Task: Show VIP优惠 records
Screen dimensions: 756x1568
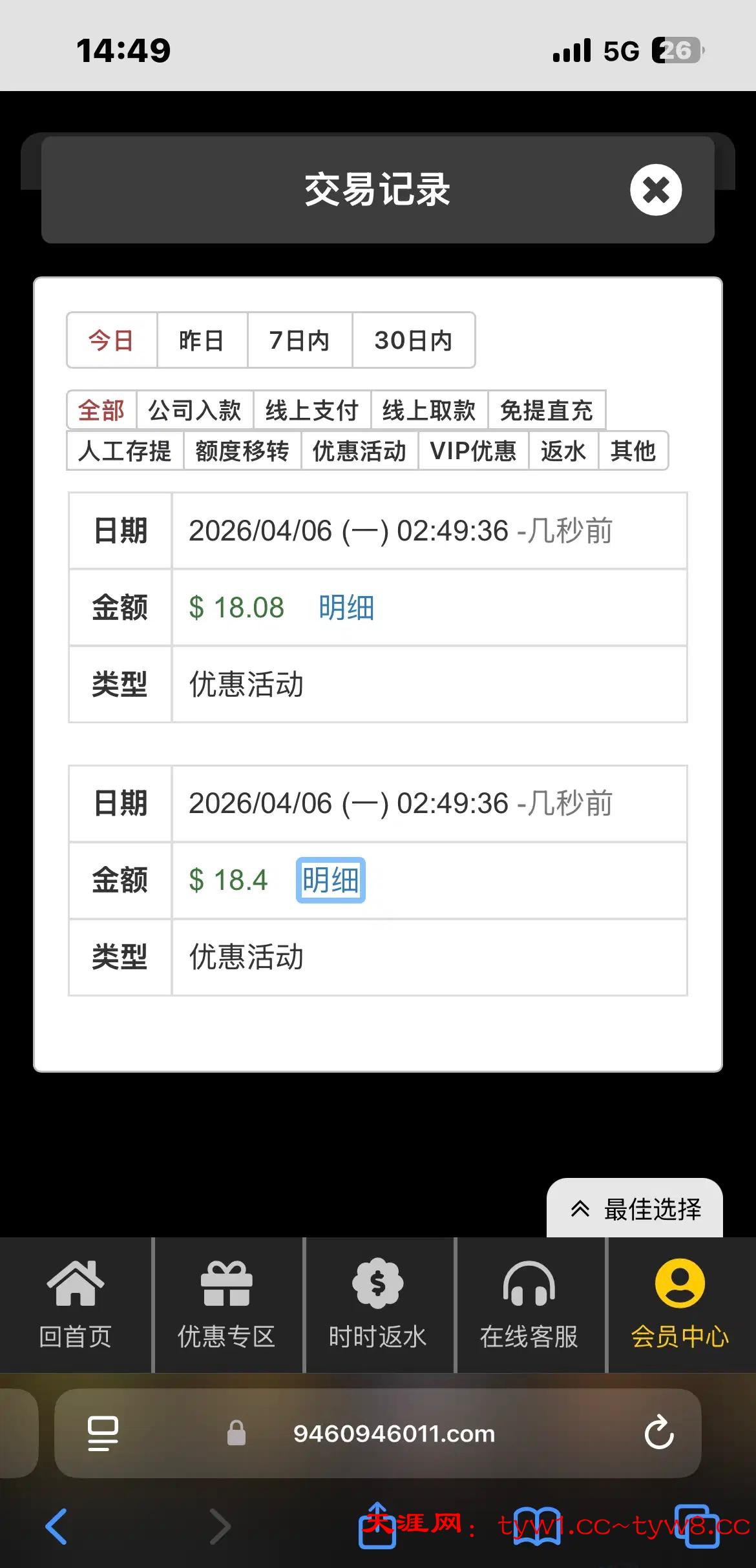Action: [473, 451]
